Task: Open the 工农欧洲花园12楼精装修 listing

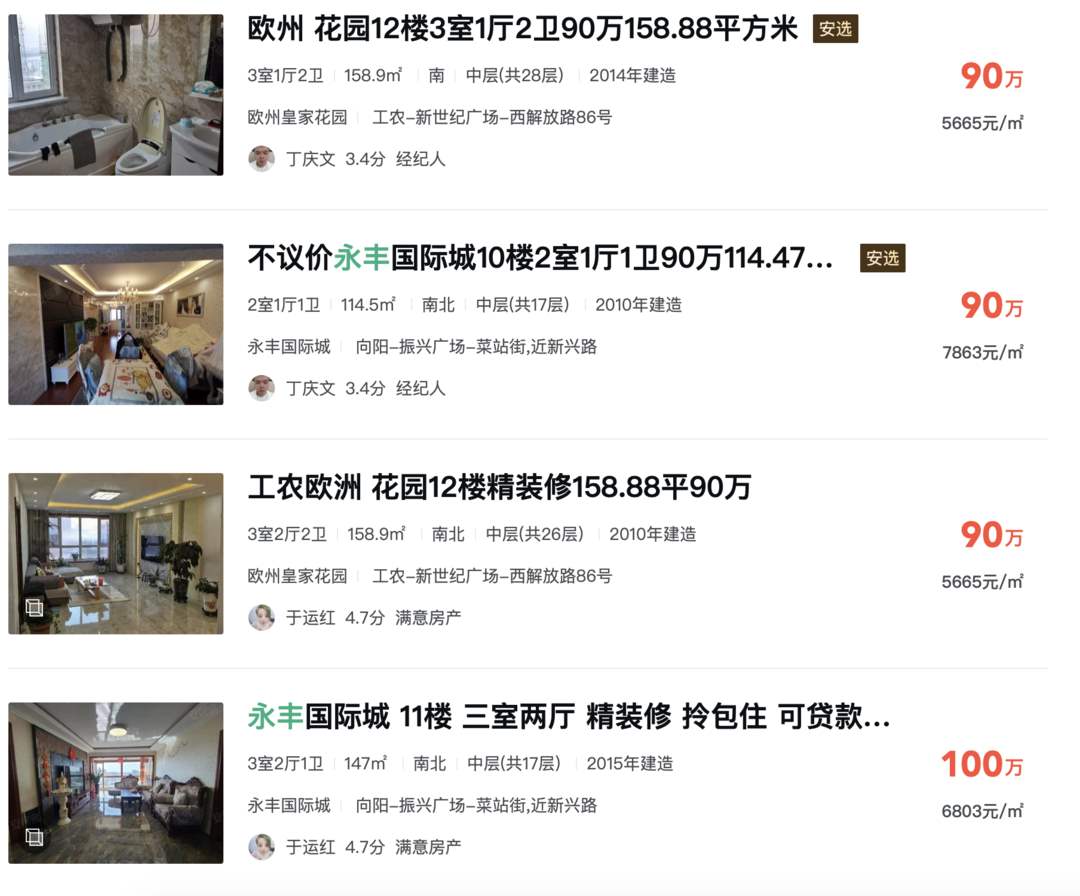Action: (499, 488)
